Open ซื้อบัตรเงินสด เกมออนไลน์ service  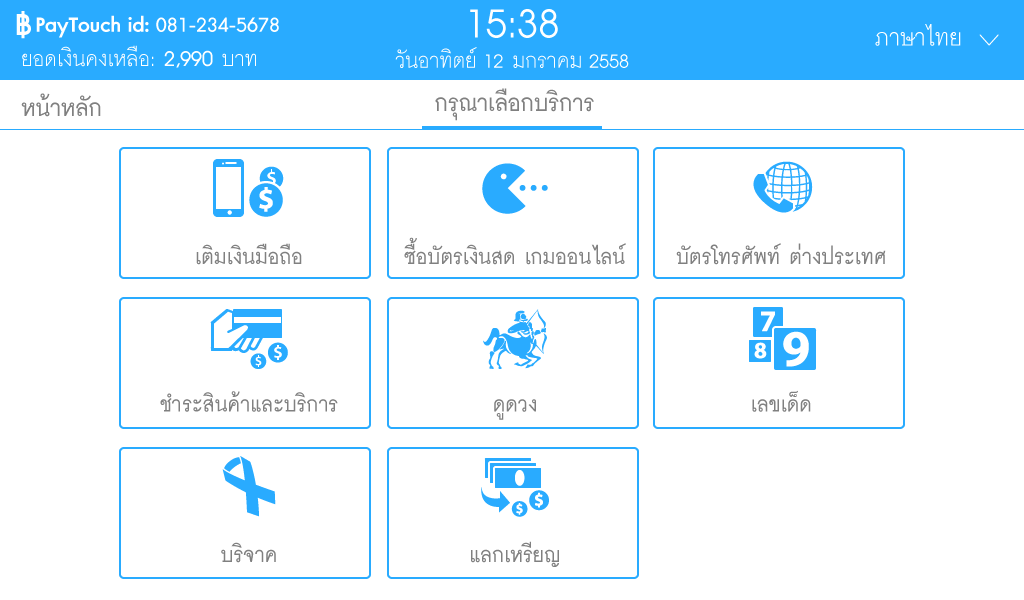pos(512,213)
